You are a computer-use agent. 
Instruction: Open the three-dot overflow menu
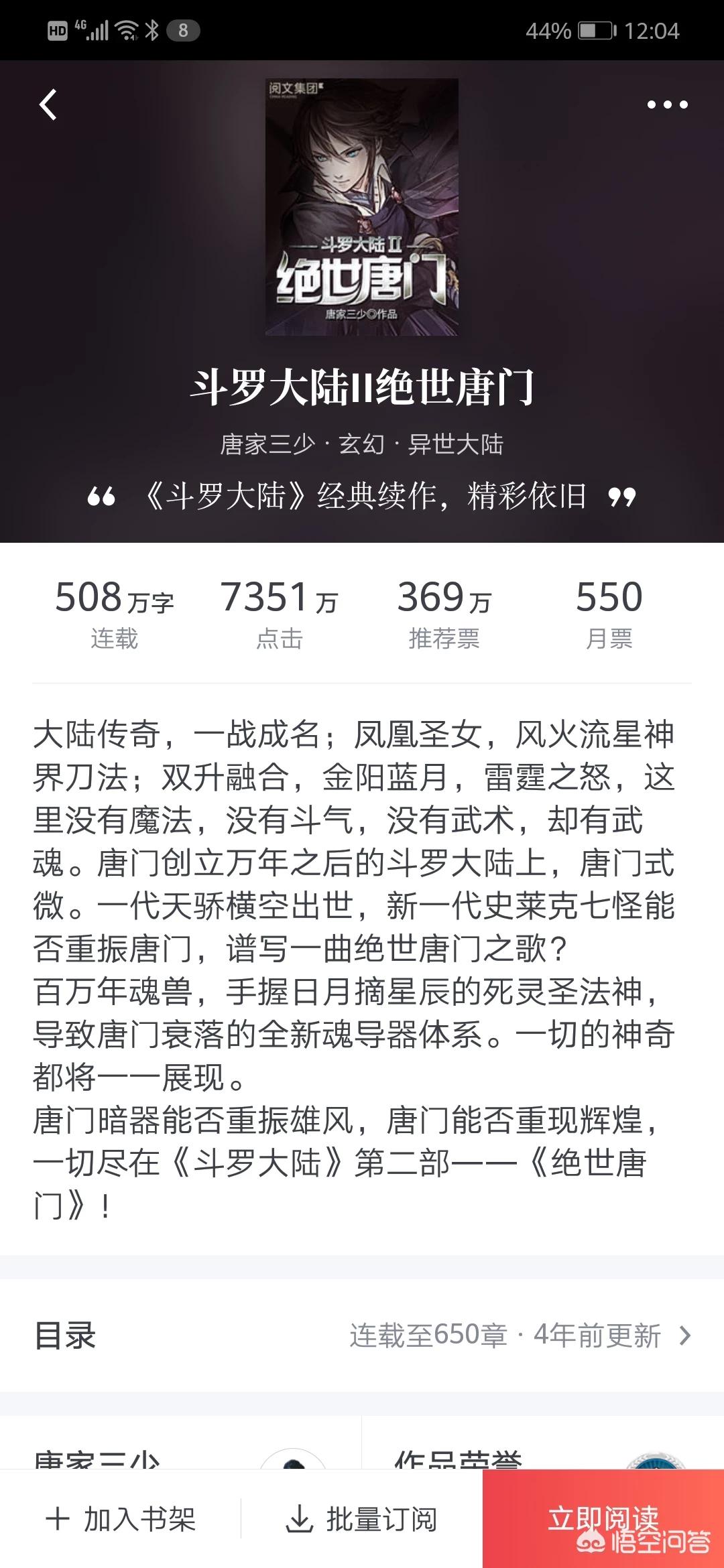pos(667,105)
